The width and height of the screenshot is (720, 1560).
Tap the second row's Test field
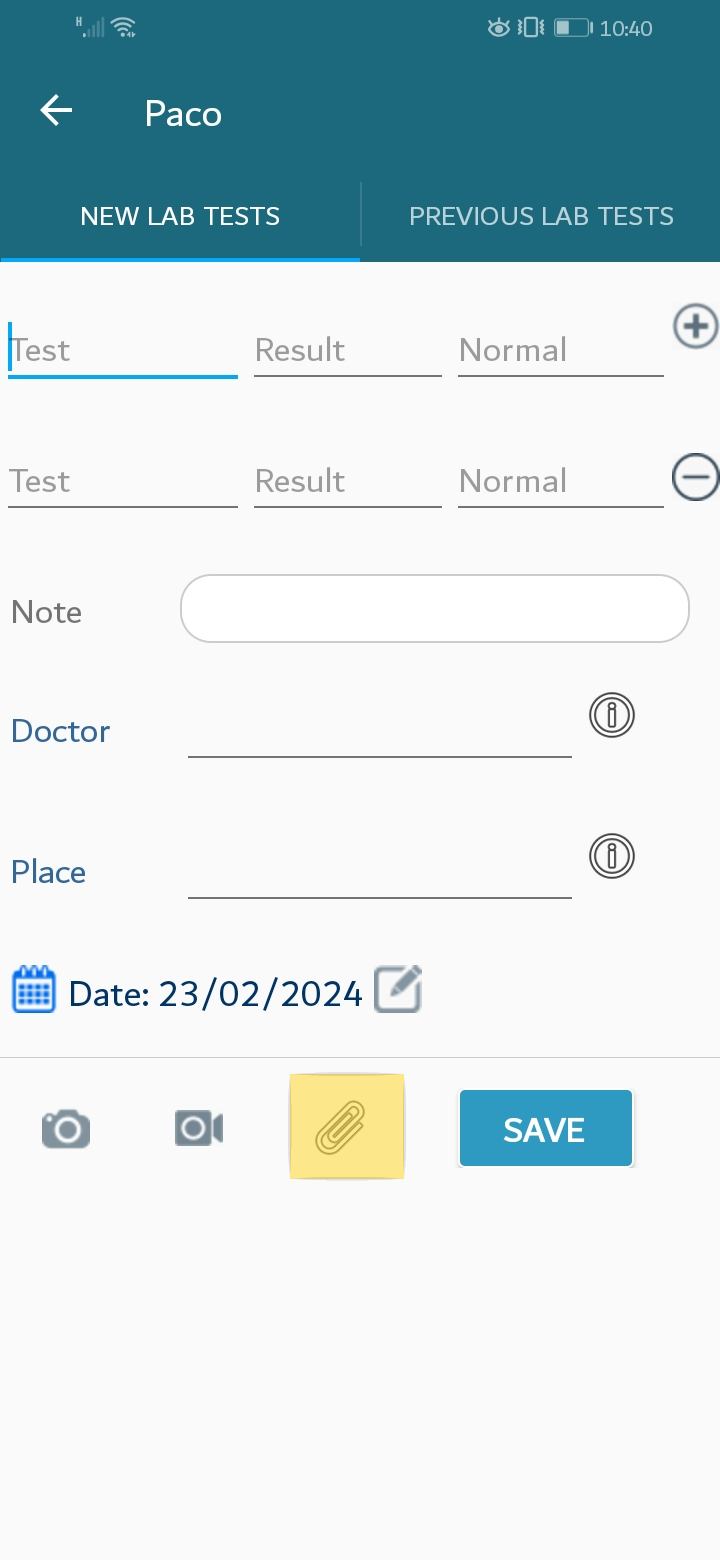(123, 481)
